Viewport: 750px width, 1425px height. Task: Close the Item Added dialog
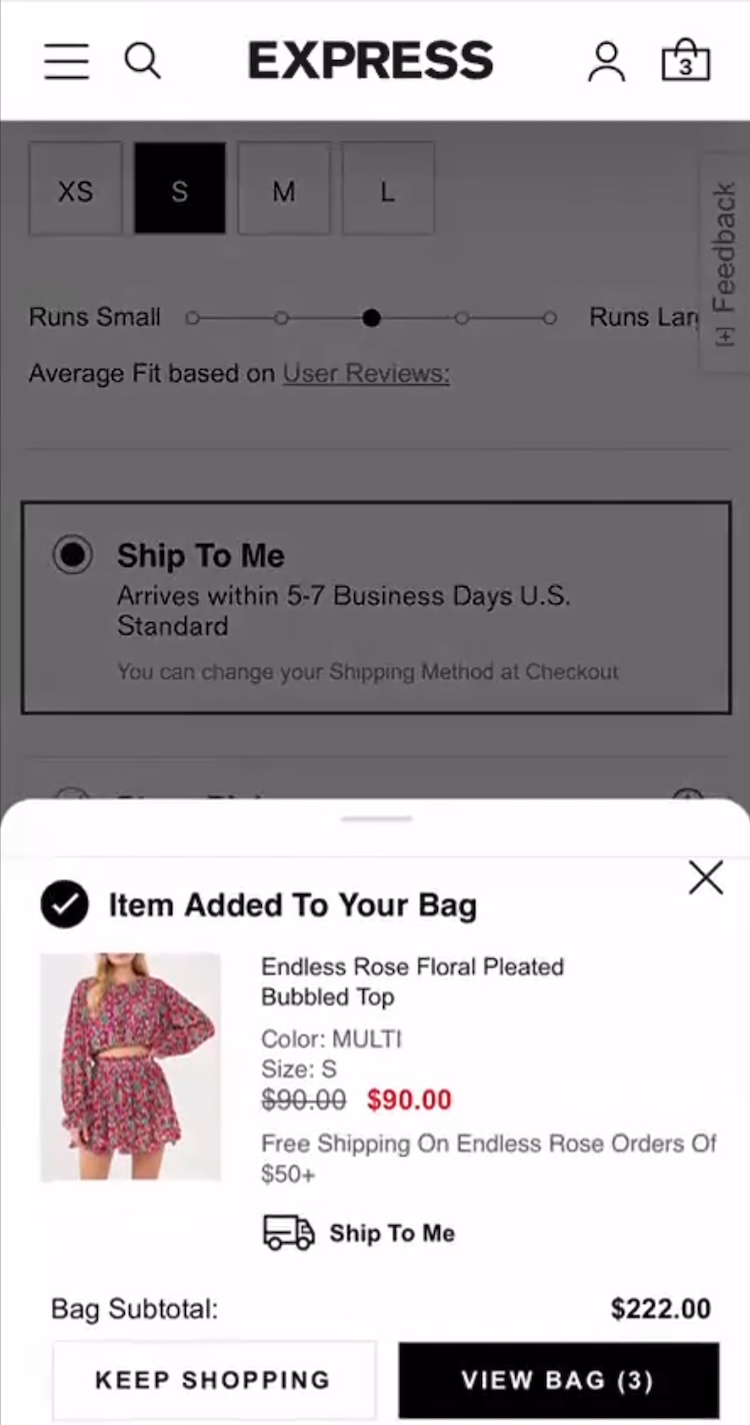705,878
